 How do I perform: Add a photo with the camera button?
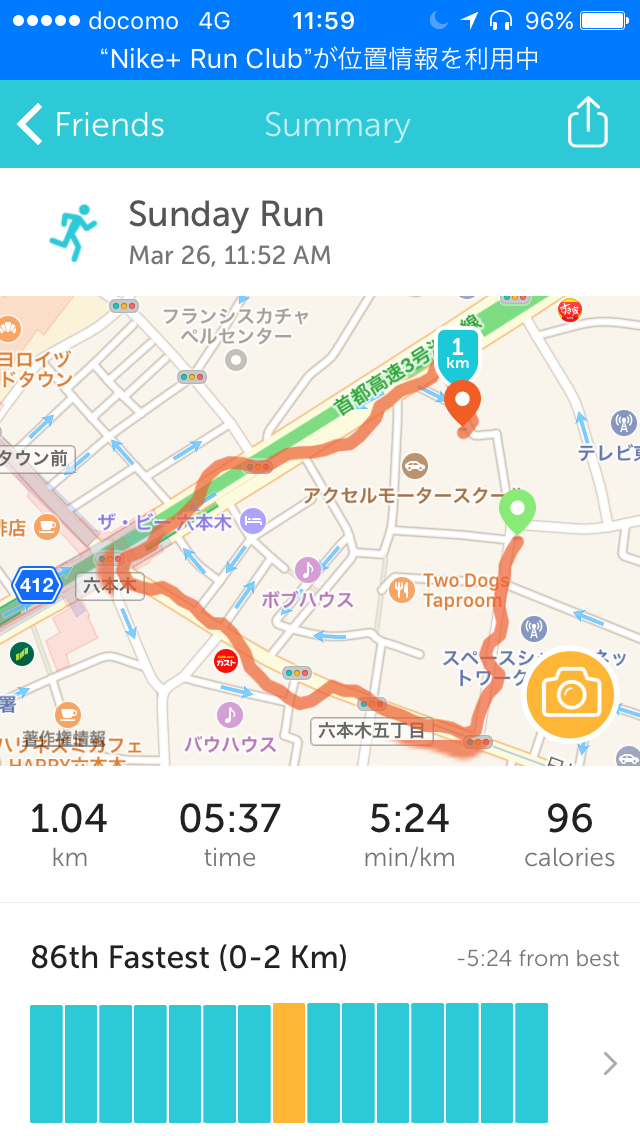click(x=569, y=696)
